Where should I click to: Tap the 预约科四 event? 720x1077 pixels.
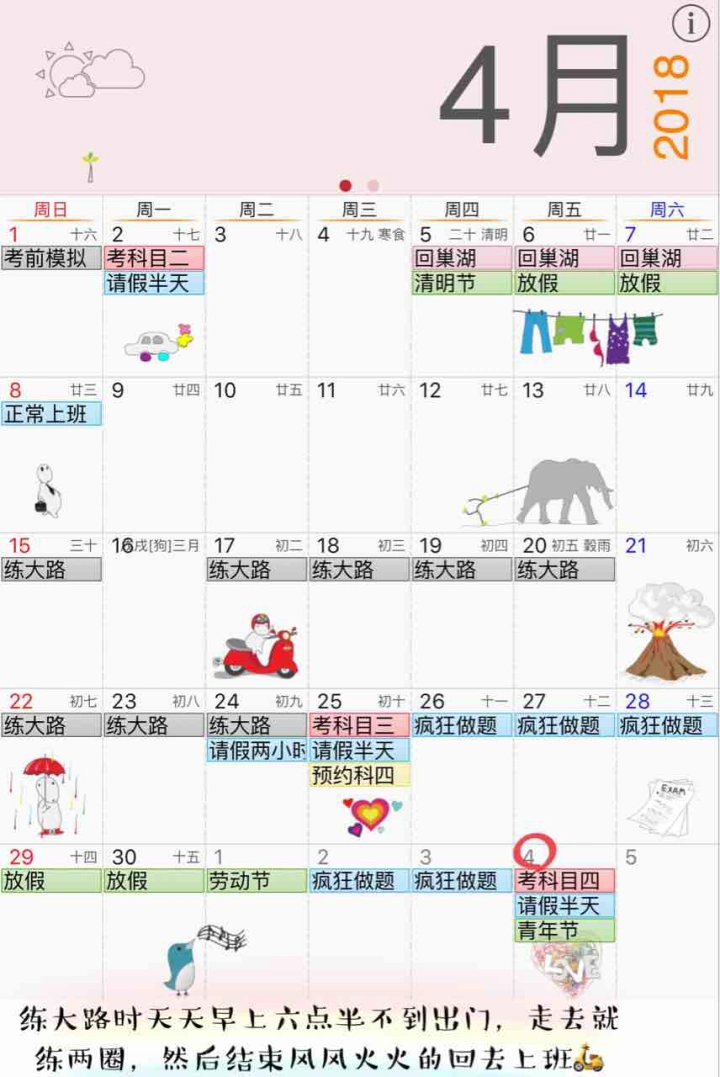(359, 775)
